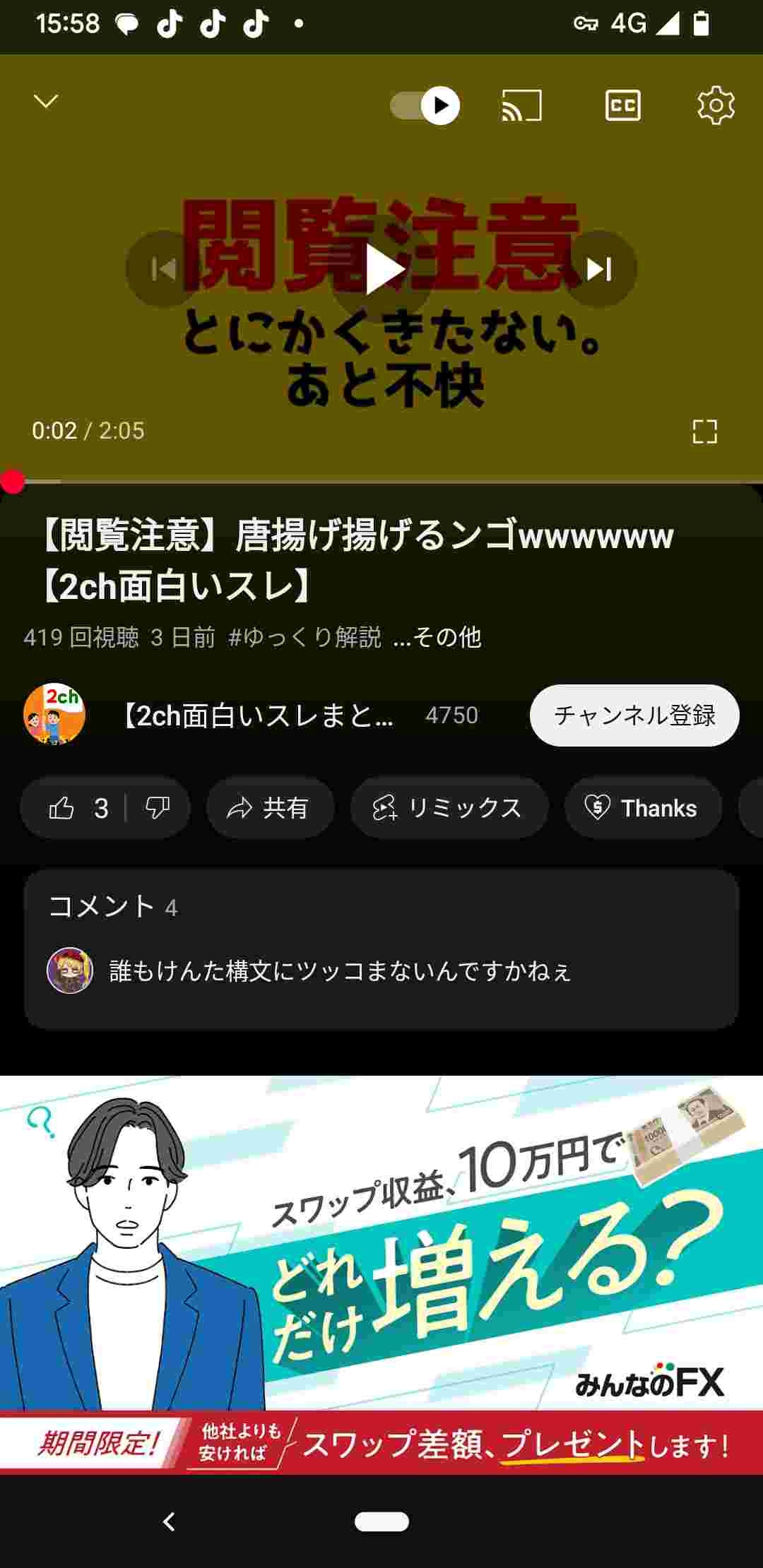Play the video
Screen dimensions: 763x1568
coord(382,269)
